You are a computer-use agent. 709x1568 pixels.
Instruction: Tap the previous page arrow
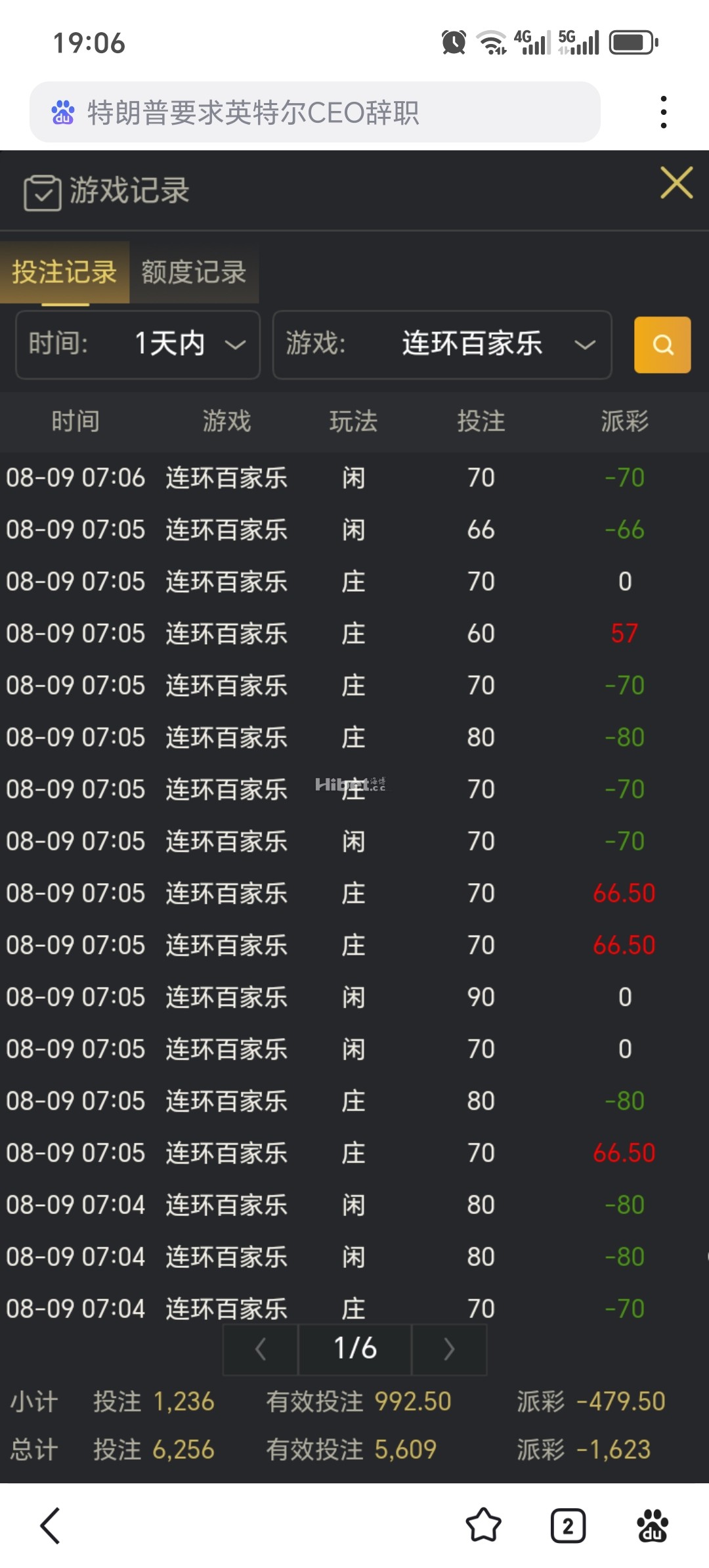pos(259,1349)
